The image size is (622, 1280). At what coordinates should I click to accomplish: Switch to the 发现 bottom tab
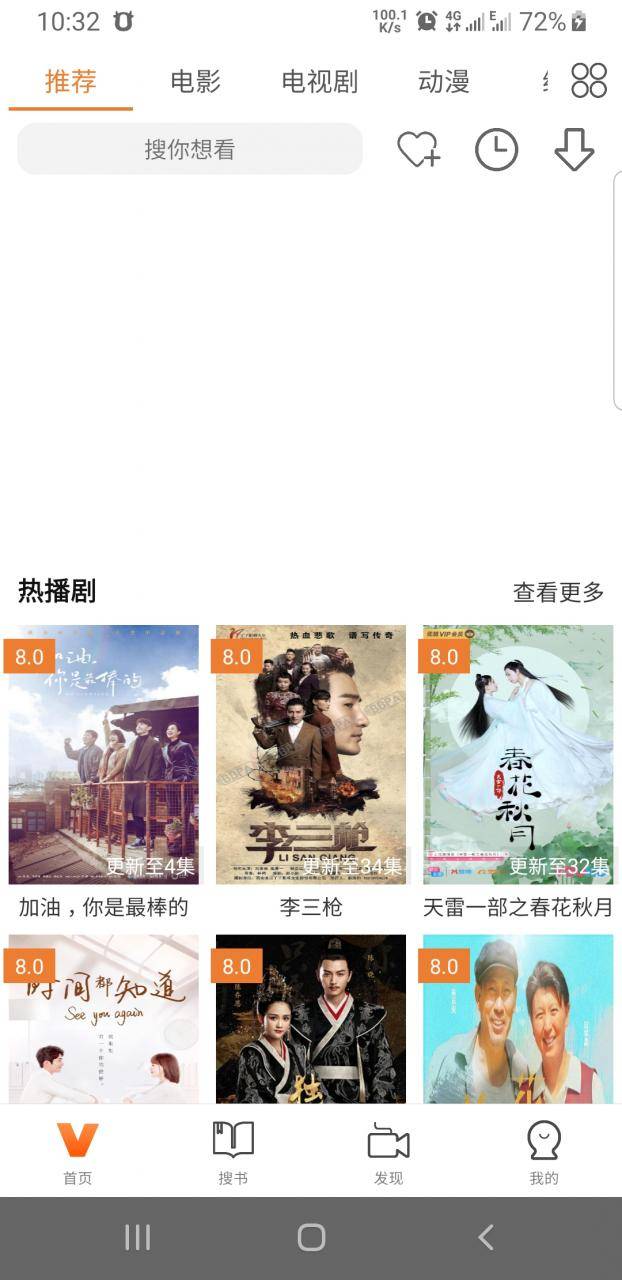pyautogui.click(x=388, y=1152)
